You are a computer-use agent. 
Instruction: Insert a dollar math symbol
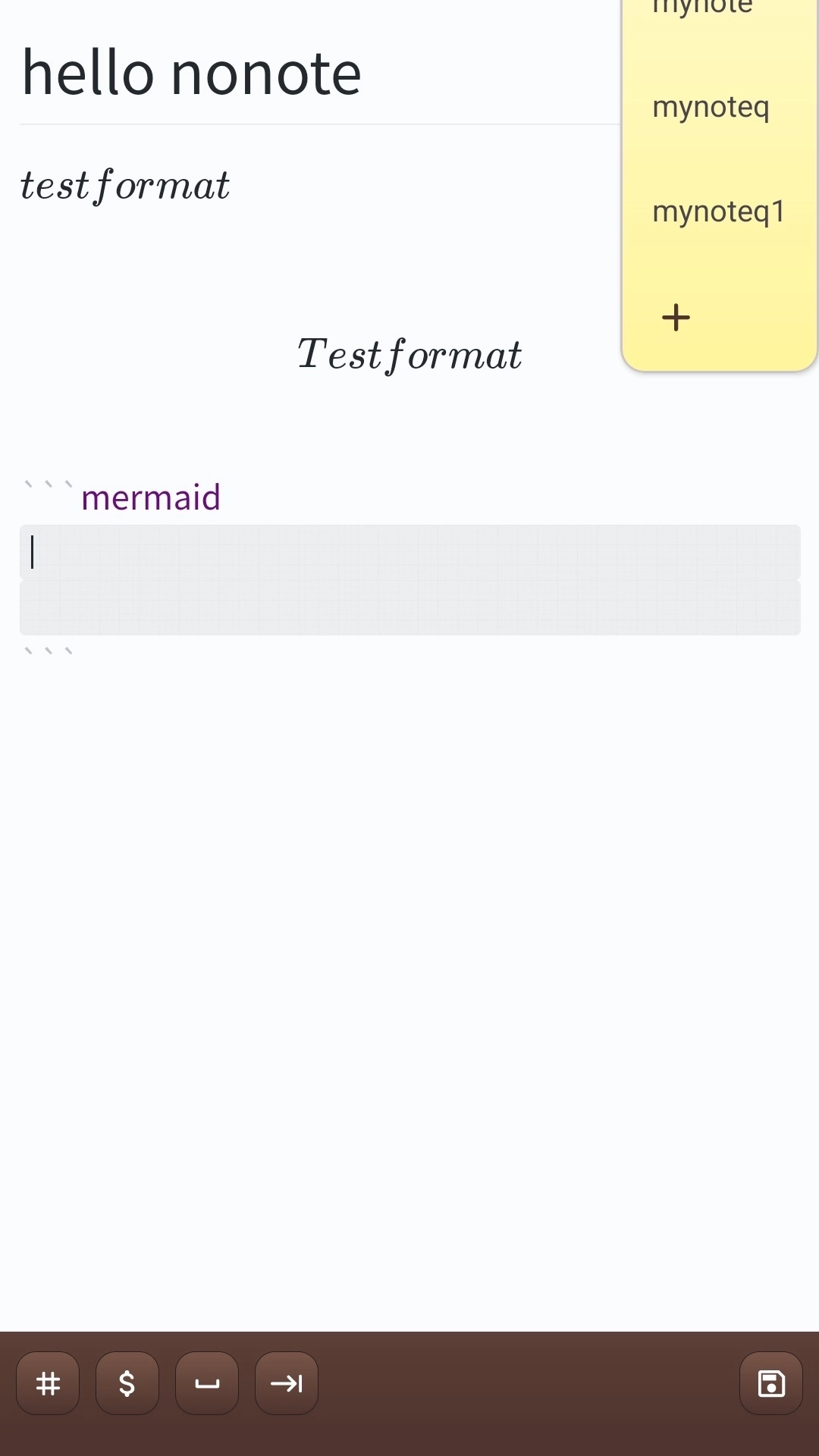point(127,1383)
